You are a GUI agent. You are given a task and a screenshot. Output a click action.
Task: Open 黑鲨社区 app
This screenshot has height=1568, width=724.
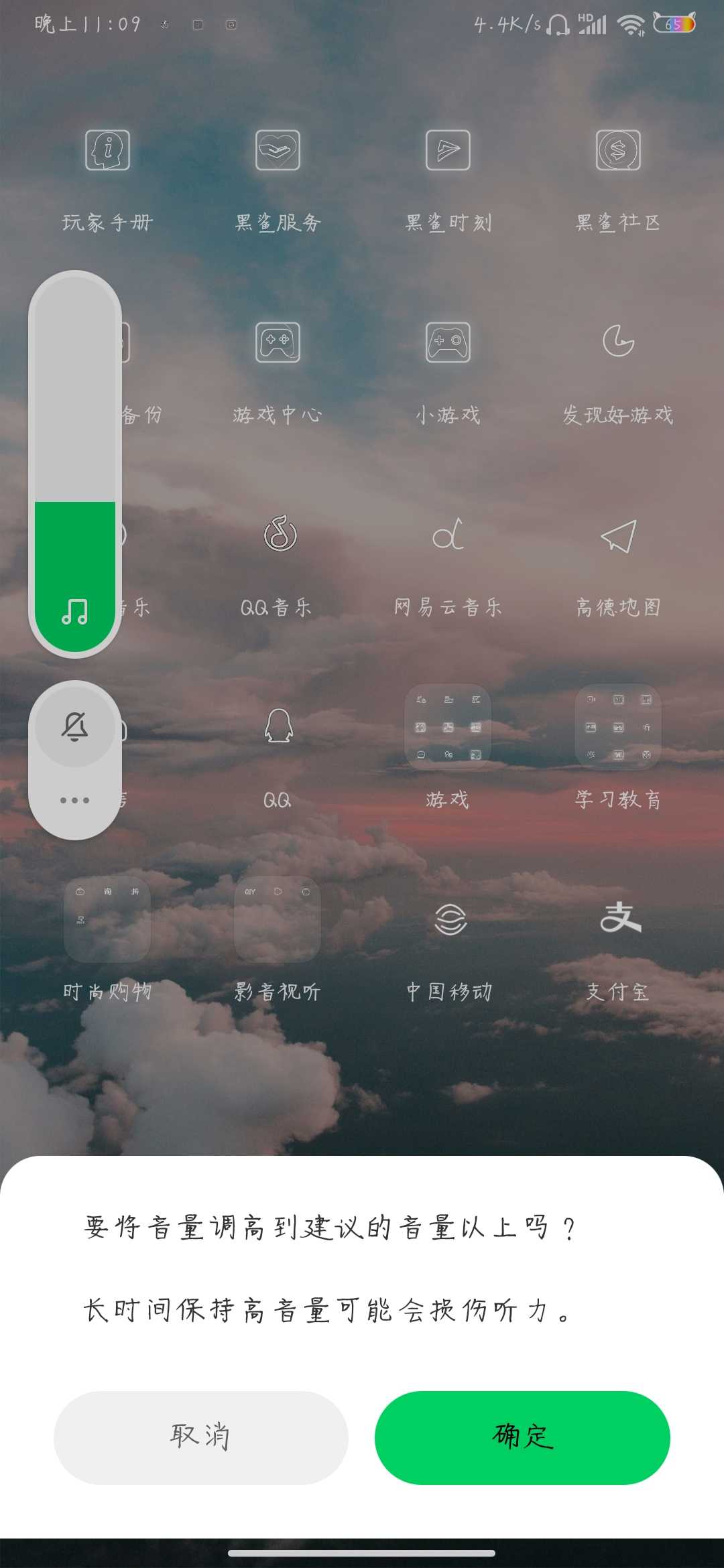coord(618,150)
